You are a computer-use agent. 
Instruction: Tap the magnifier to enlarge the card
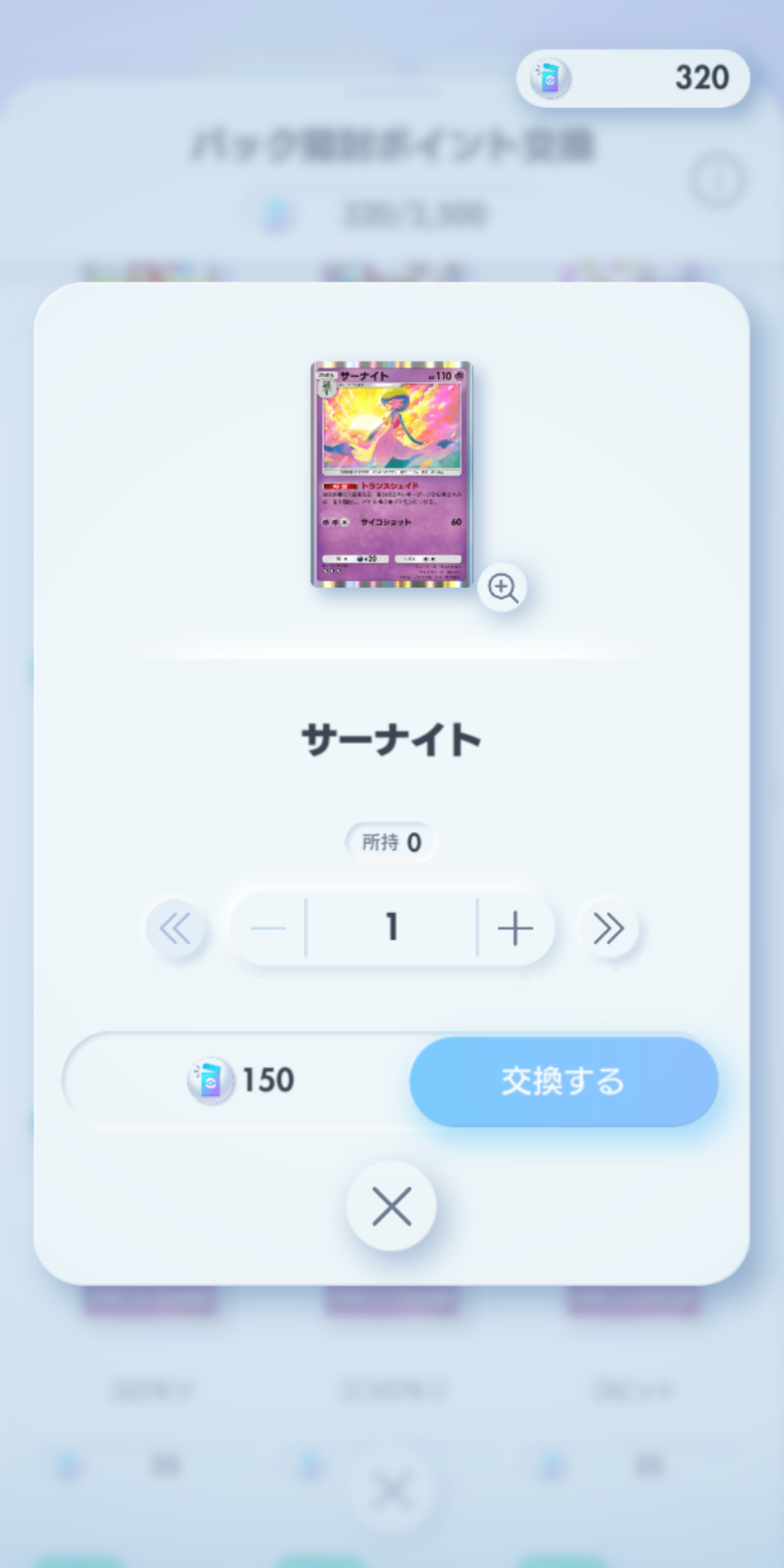click(503, 587)
